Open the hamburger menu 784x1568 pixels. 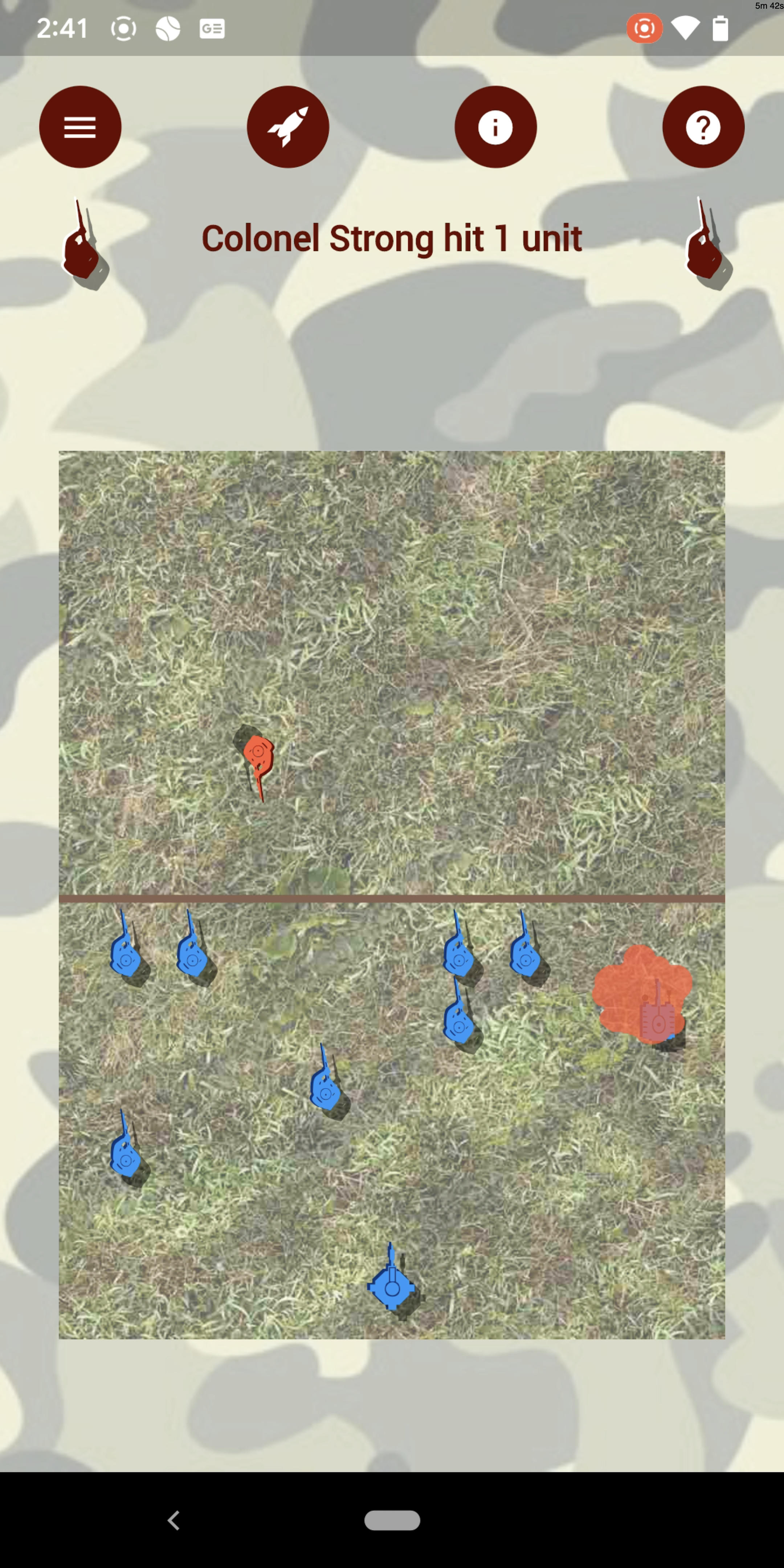80,127
